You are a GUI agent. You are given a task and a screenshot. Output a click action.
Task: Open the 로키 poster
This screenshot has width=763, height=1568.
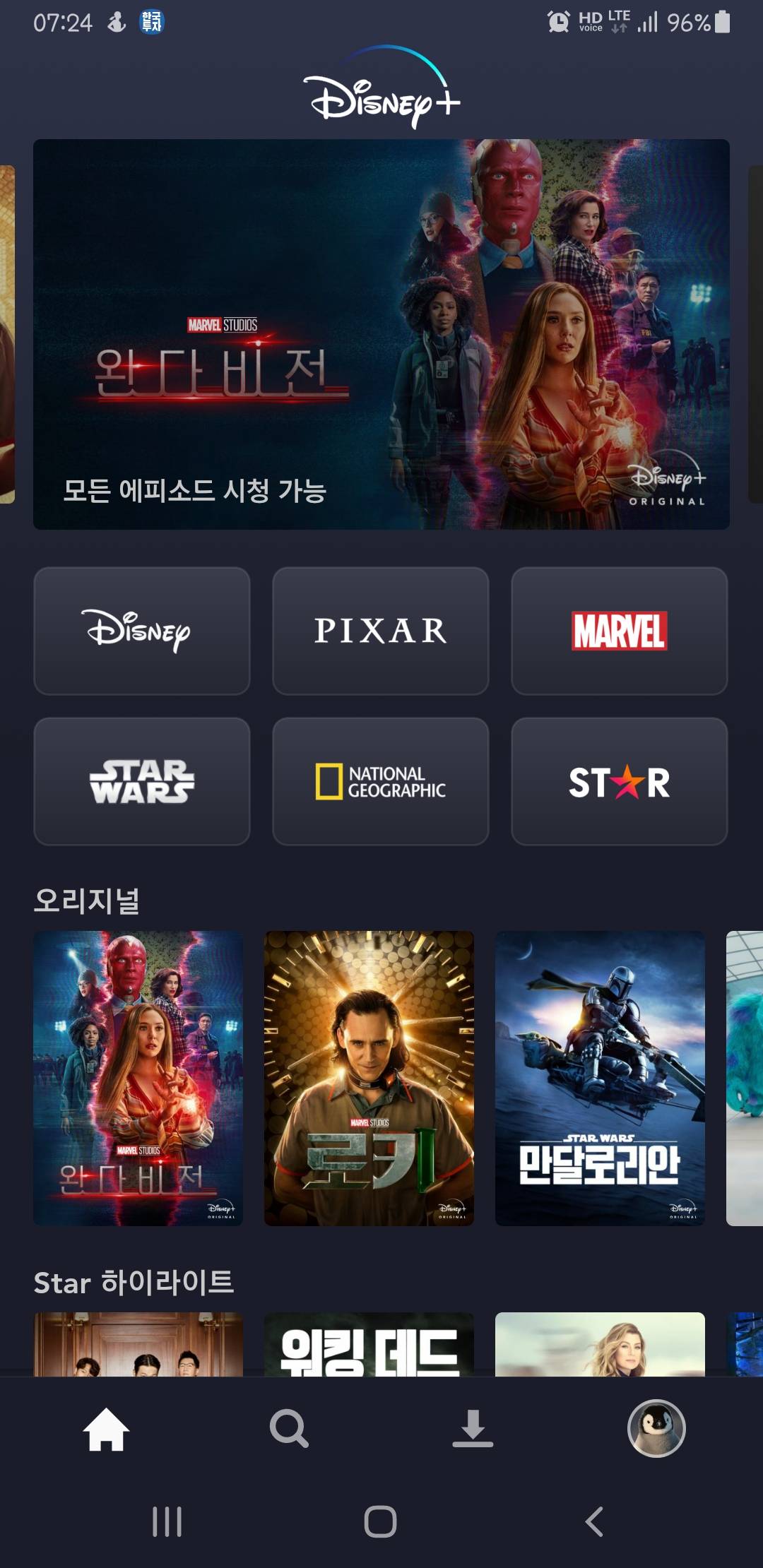pos(369,1078)
